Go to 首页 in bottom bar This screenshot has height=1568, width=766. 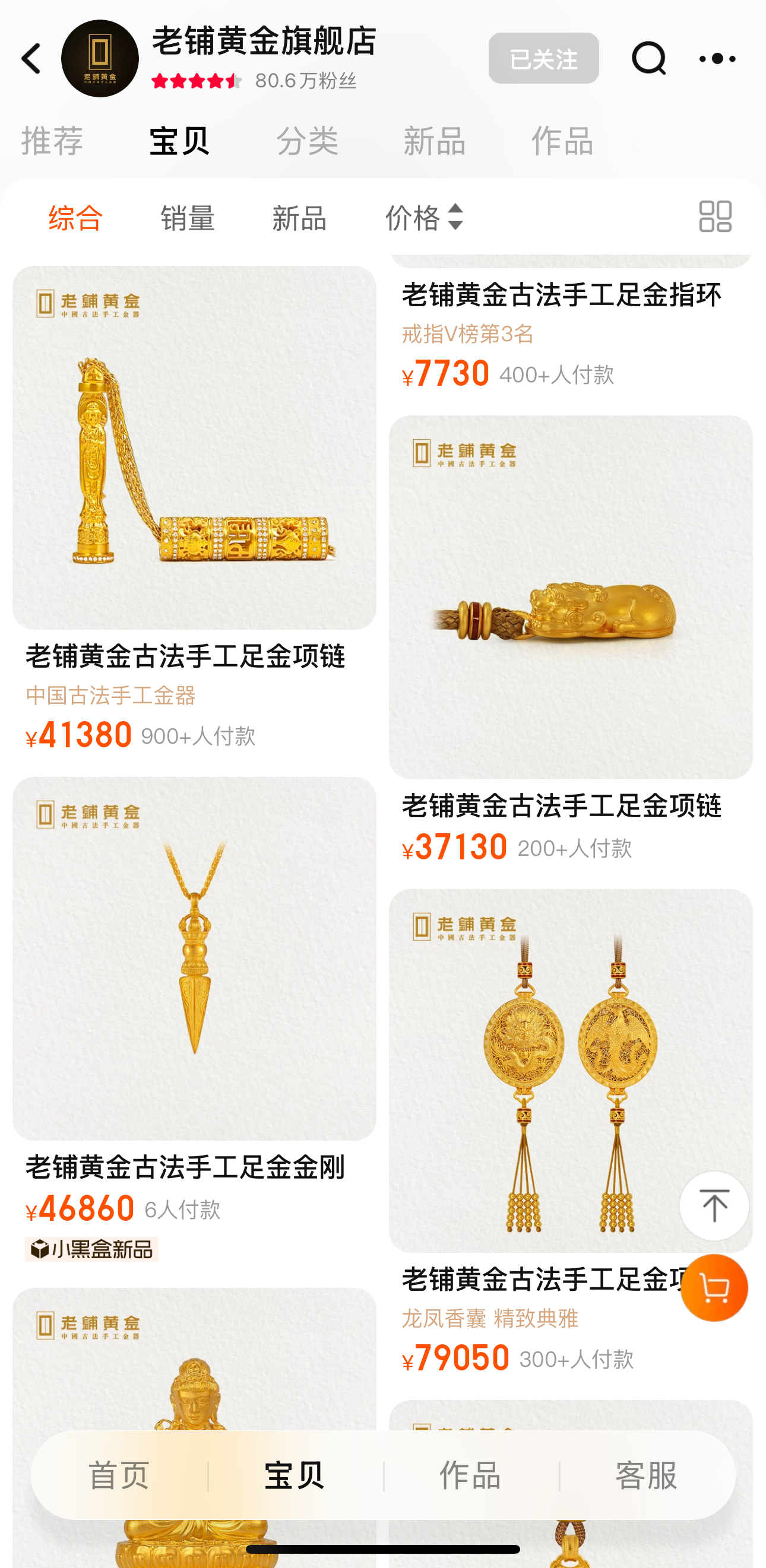pyautogui.click(x=119, y=1475)
